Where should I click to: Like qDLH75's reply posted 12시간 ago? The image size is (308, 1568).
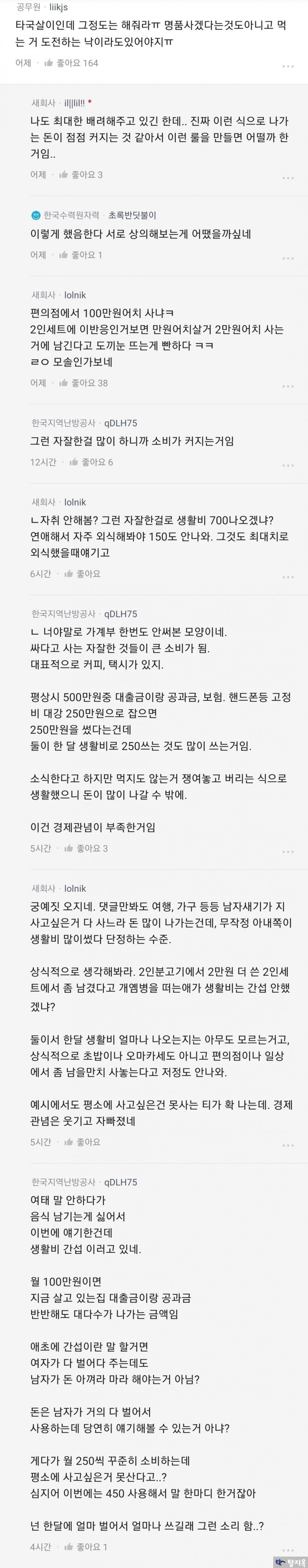pyautogui.click(x=74, y=462)
